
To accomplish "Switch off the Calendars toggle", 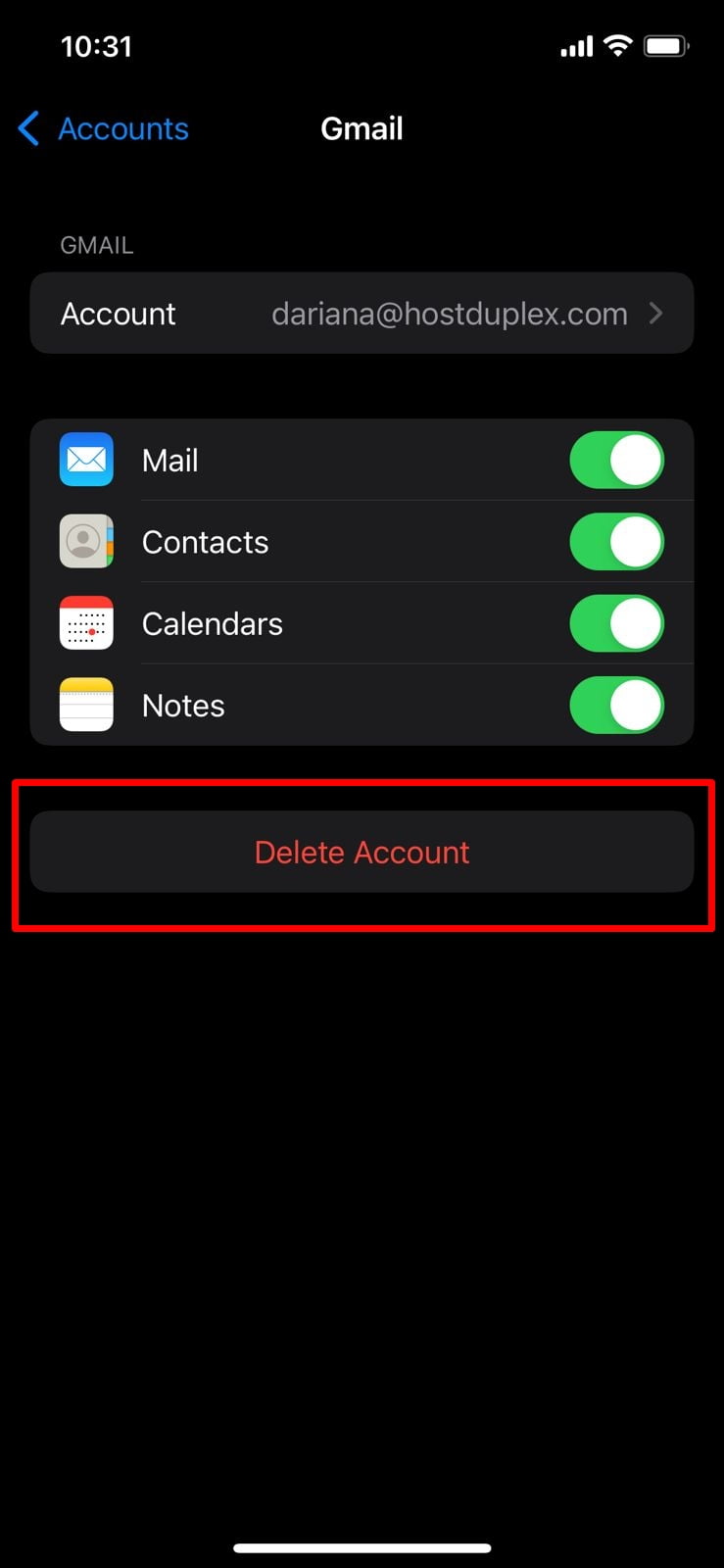I will click(616, 623).
